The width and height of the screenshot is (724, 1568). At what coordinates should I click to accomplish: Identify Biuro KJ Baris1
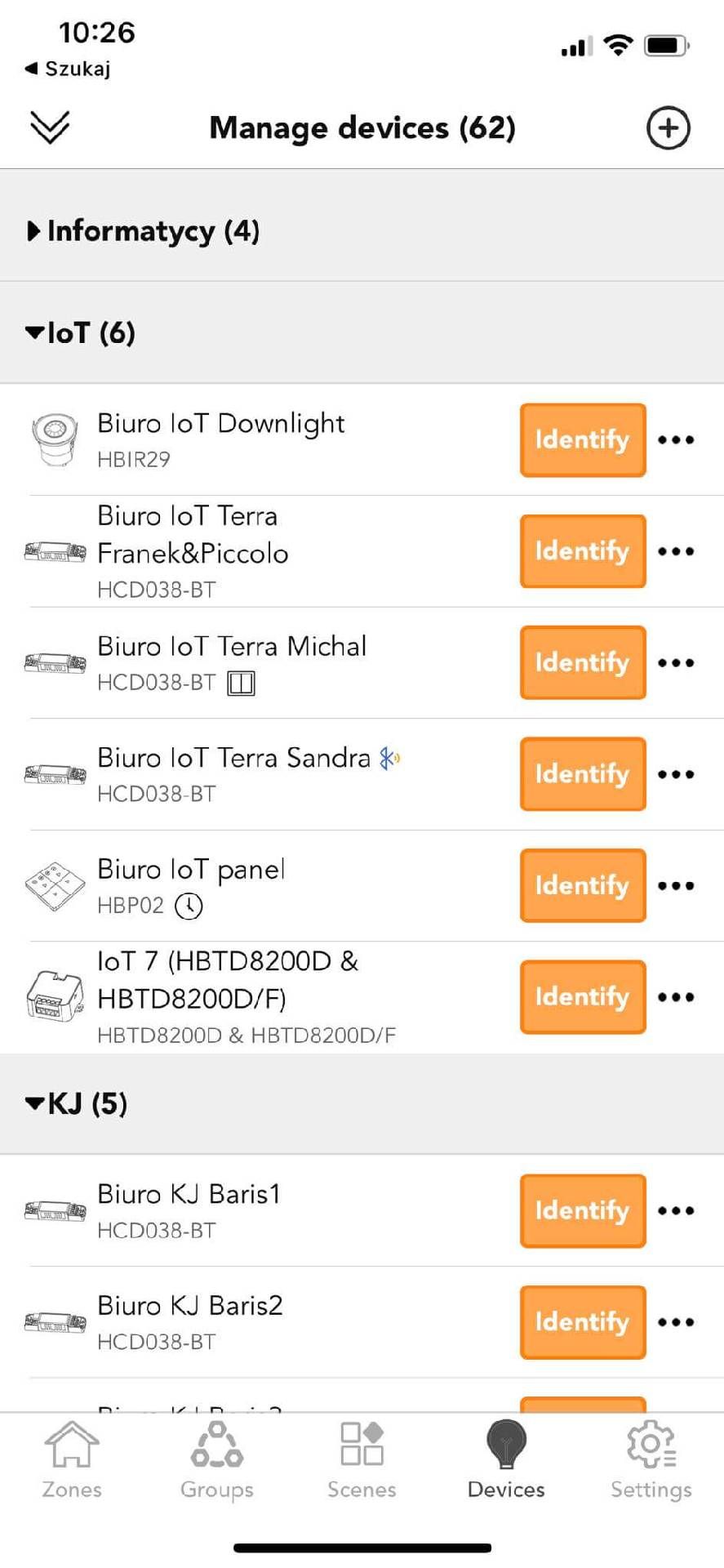(x=583, y=1211)
